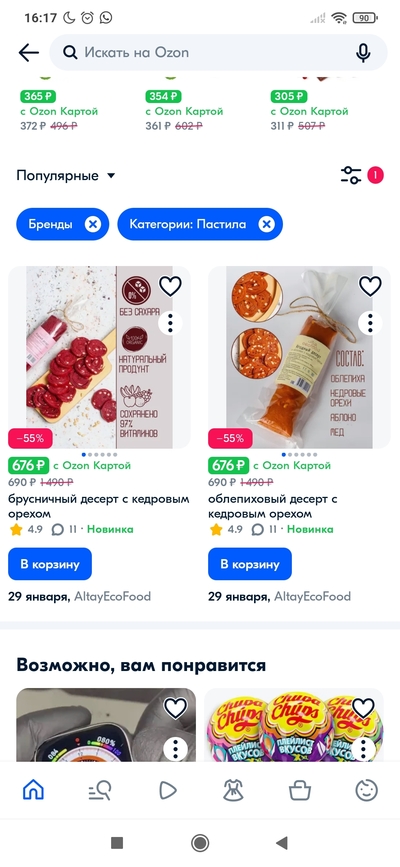Screen dimensions: 400x867
Task: Add облепиховый десерт с кедровым орехом to cart
Action: pos(250,564)
